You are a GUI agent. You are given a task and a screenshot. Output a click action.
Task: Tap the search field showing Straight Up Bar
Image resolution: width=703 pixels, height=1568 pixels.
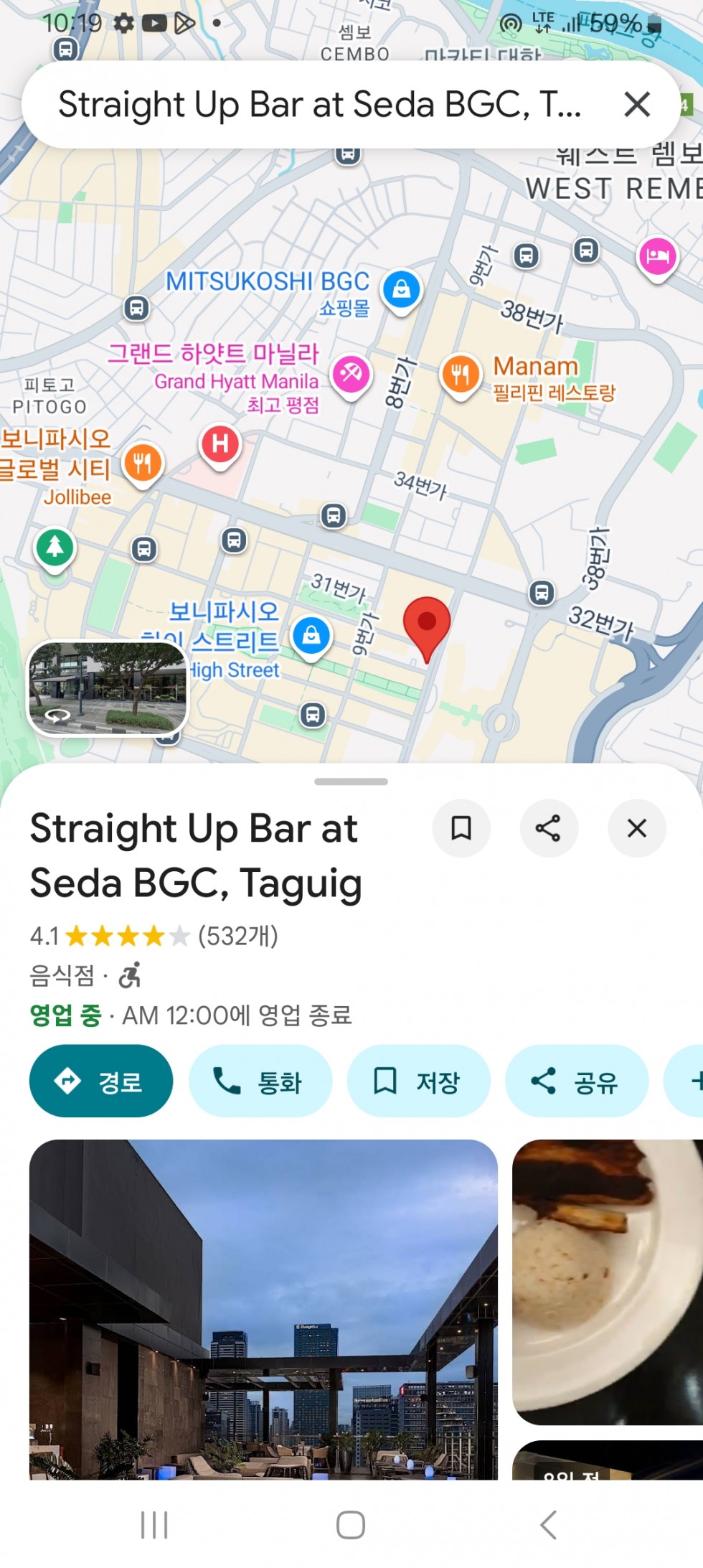point(319,105)
